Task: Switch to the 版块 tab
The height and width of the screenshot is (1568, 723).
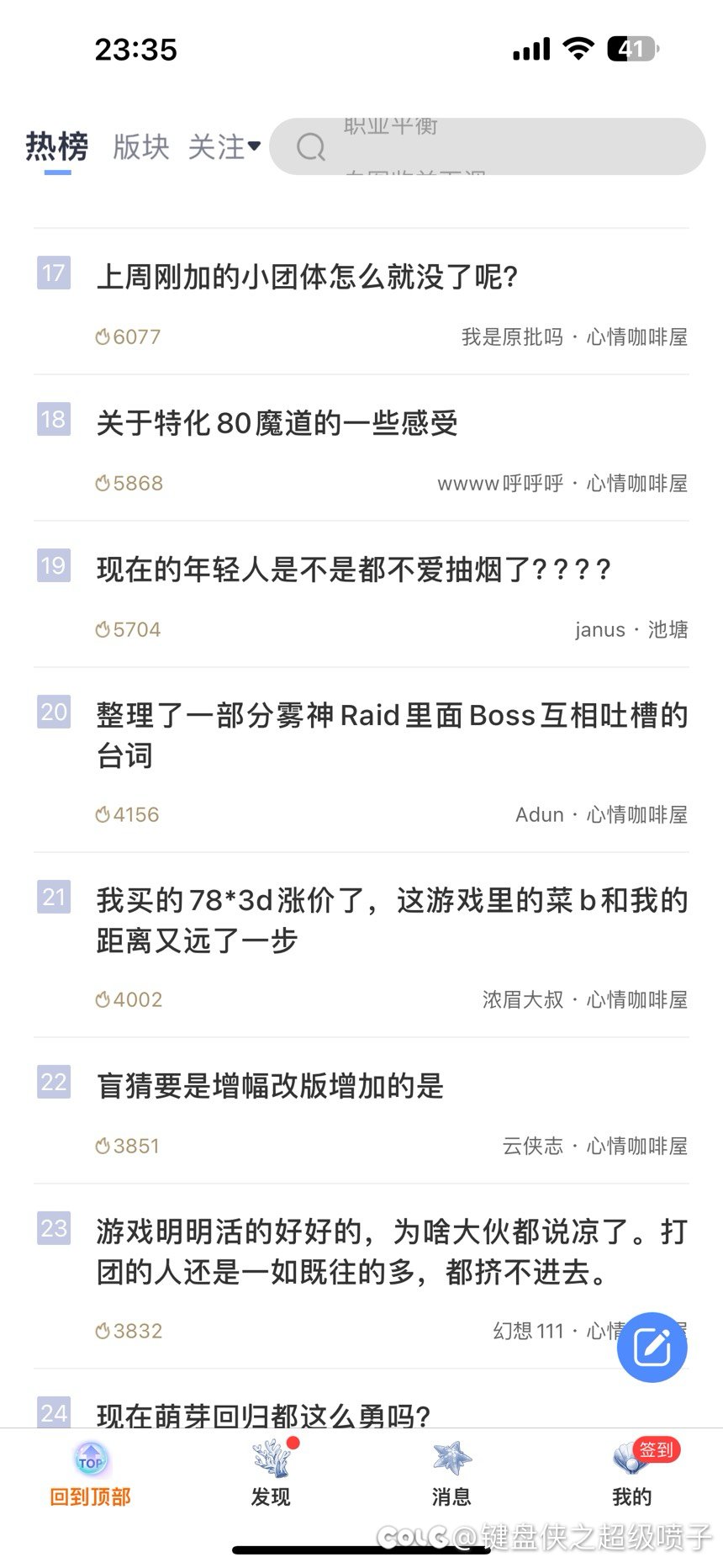Action: pos(140,147)
